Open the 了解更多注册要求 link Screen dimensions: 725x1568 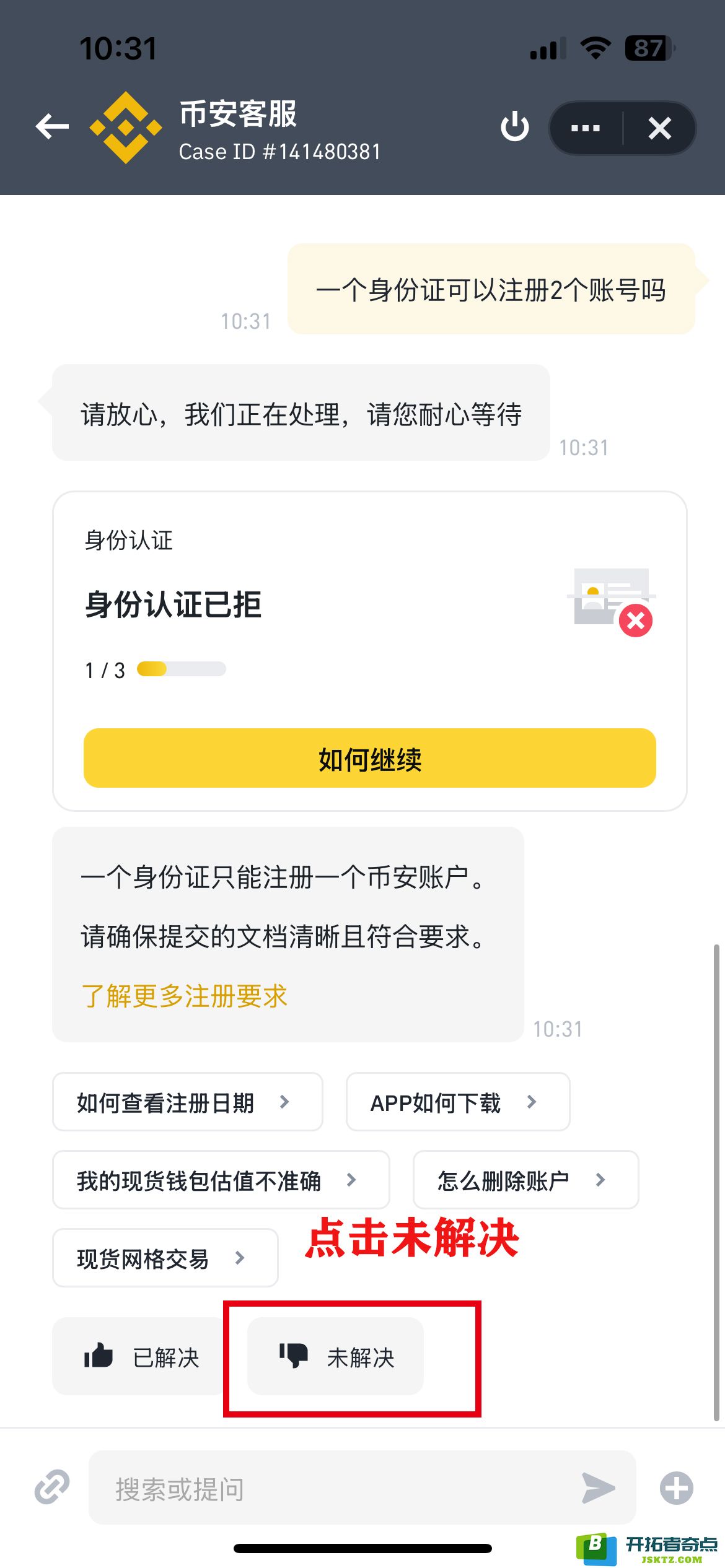[x=184, y=996]
